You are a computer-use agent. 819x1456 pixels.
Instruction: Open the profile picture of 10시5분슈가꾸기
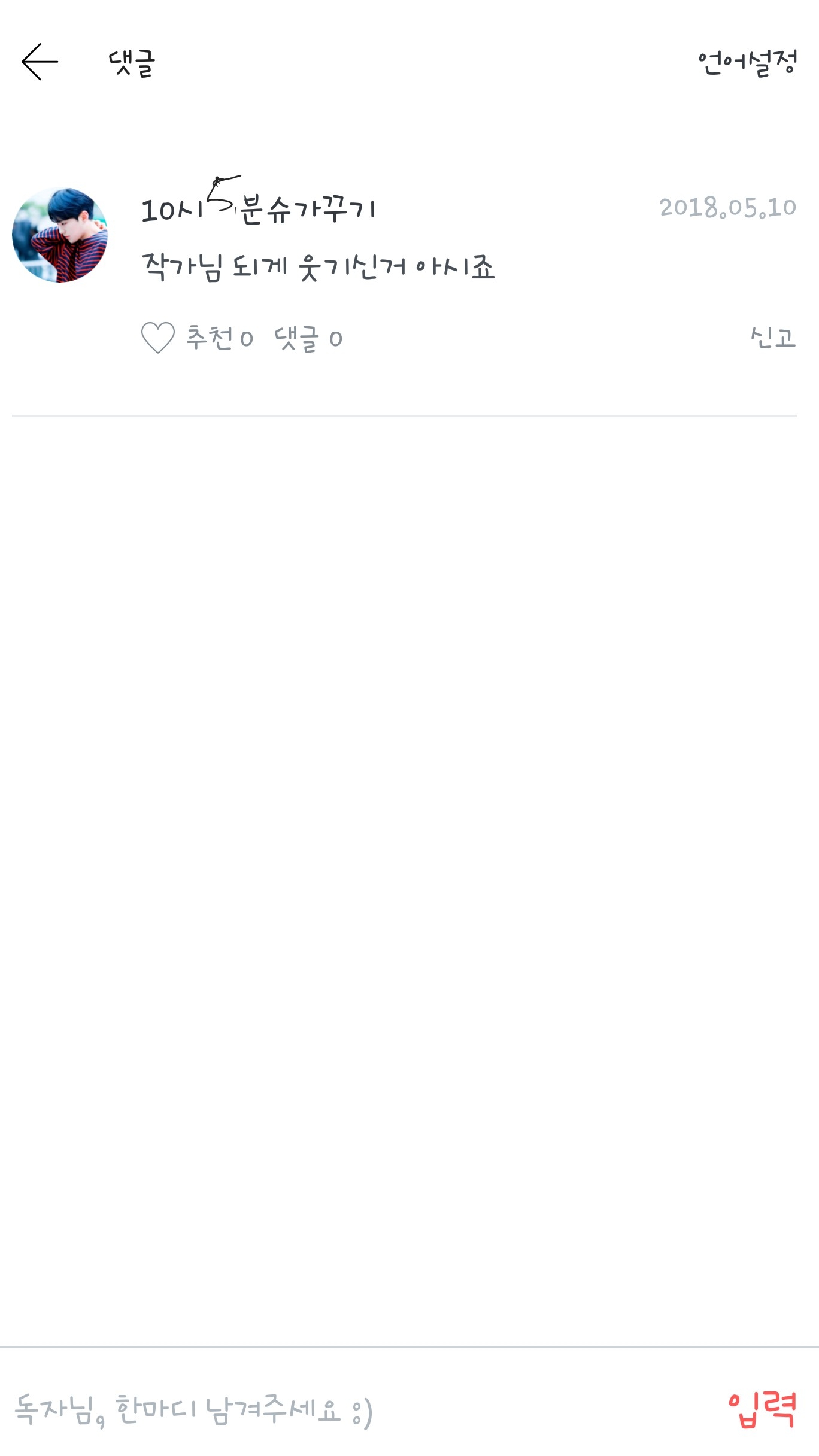60,235
